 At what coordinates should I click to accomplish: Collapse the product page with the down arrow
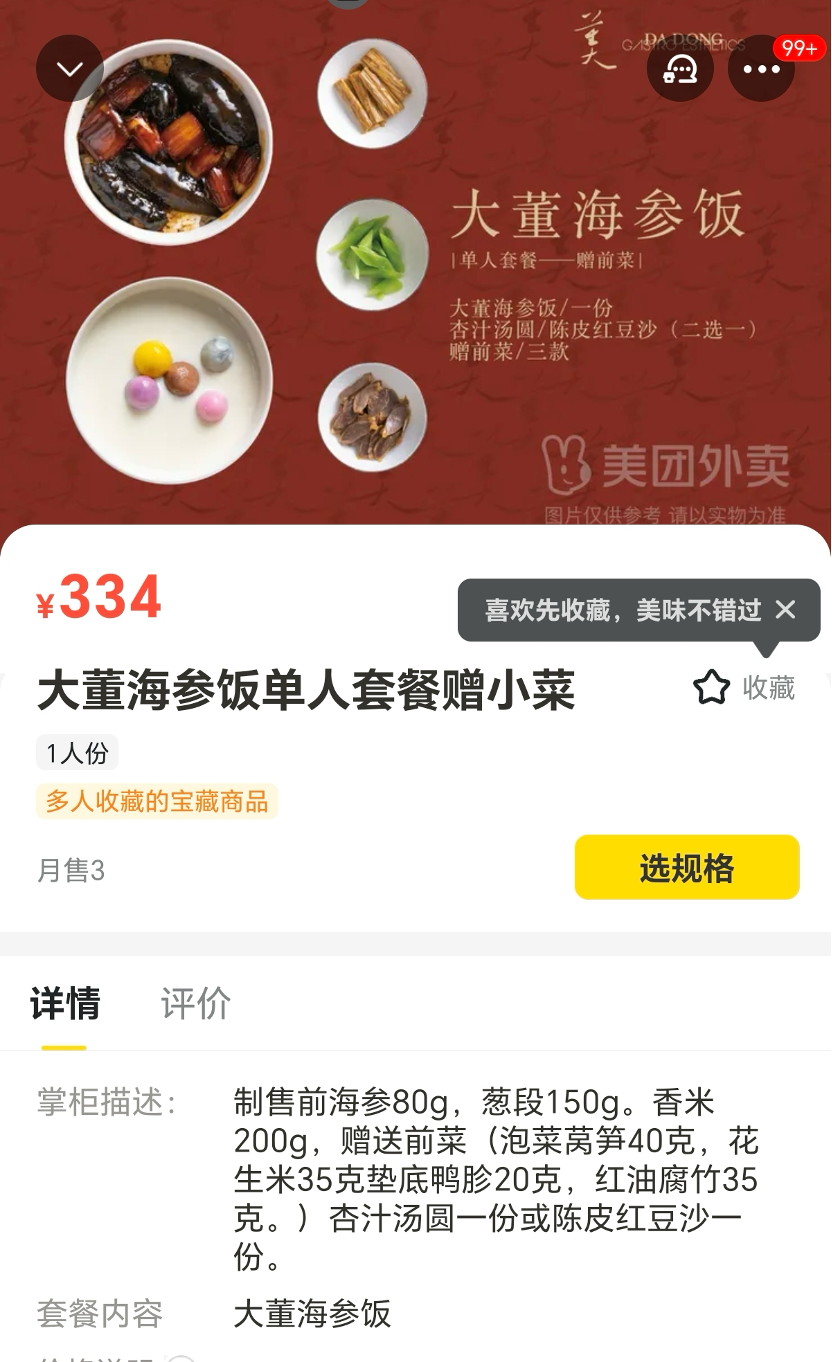[70, 68]
